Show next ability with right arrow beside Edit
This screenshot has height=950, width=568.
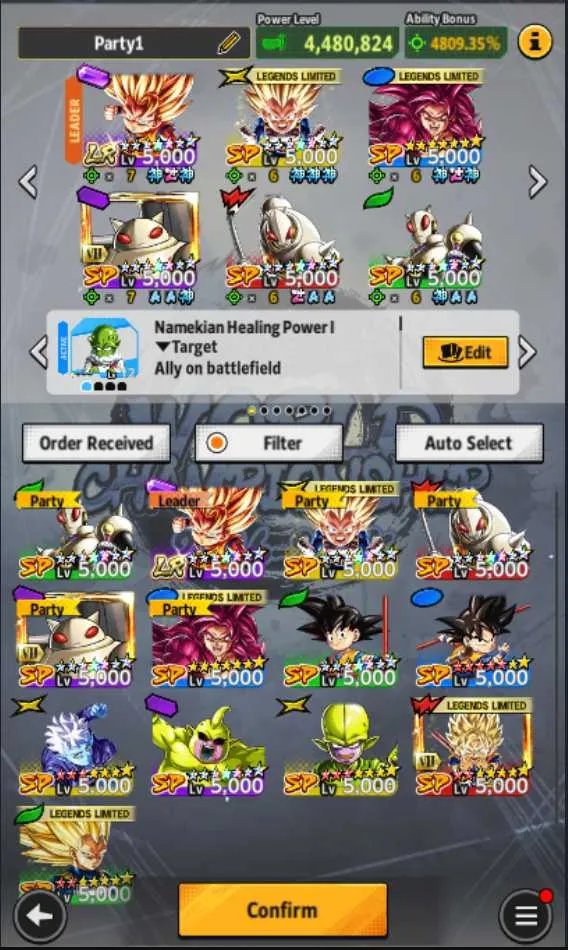(527, 351)
